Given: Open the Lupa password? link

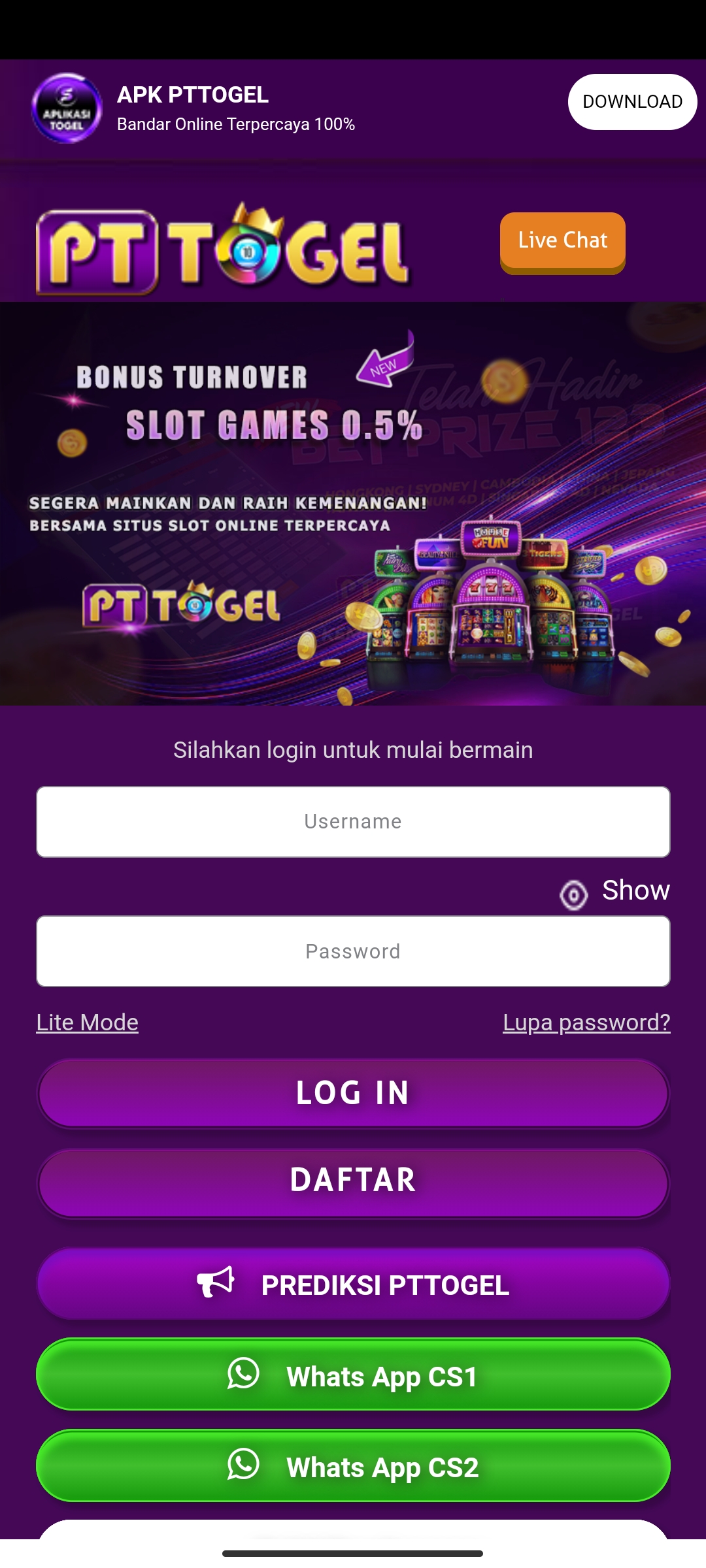Looking at the screenshot, I should click(x=586, y=1022).
